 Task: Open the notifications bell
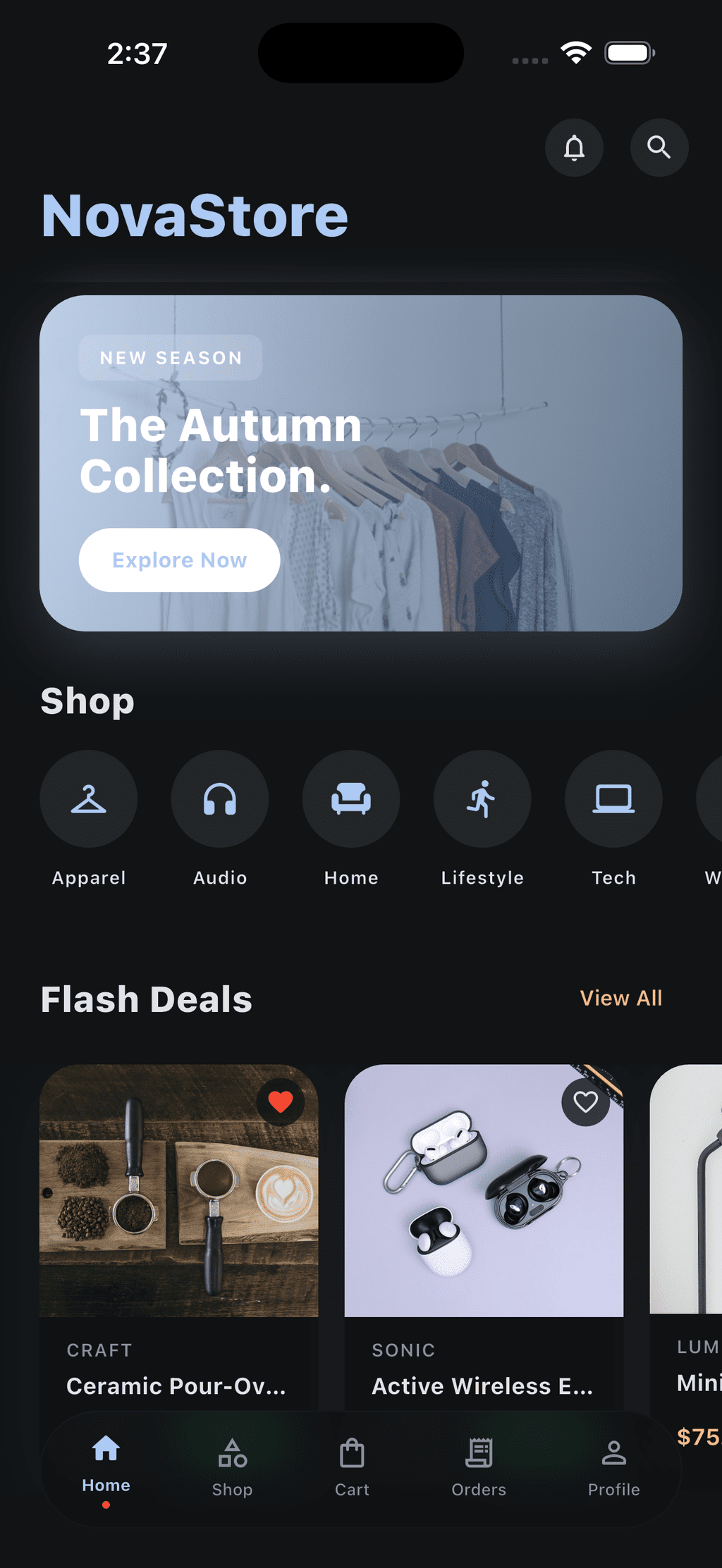pos(574,147)
